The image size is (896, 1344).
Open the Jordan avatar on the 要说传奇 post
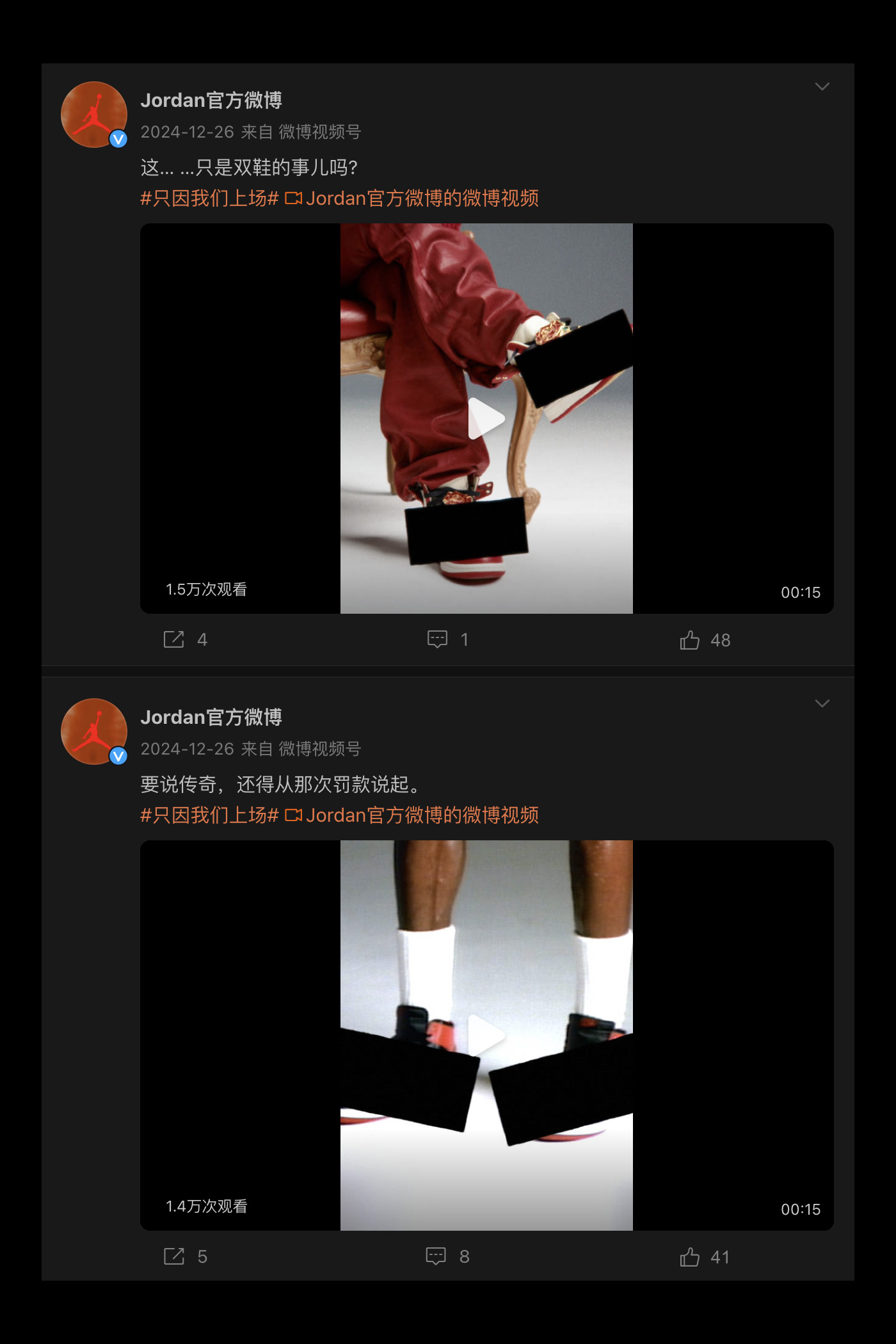tap(94, 732)
